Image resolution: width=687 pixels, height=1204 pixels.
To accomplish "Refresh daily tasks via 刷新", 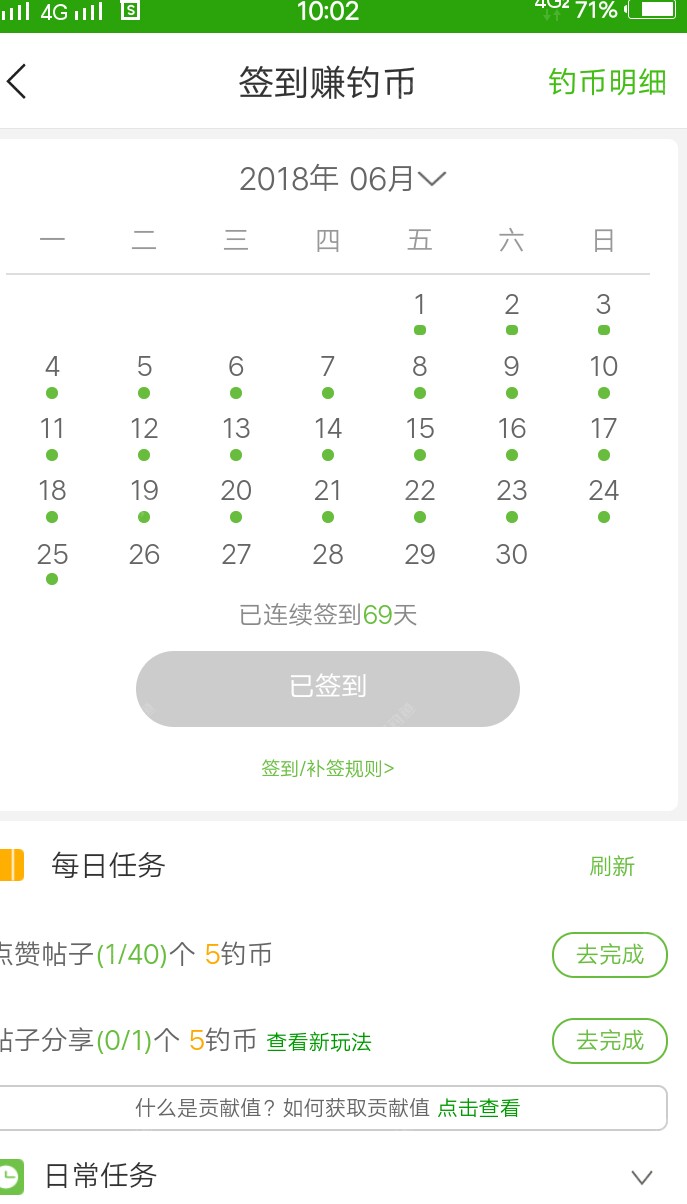I will tap(612, 866).
